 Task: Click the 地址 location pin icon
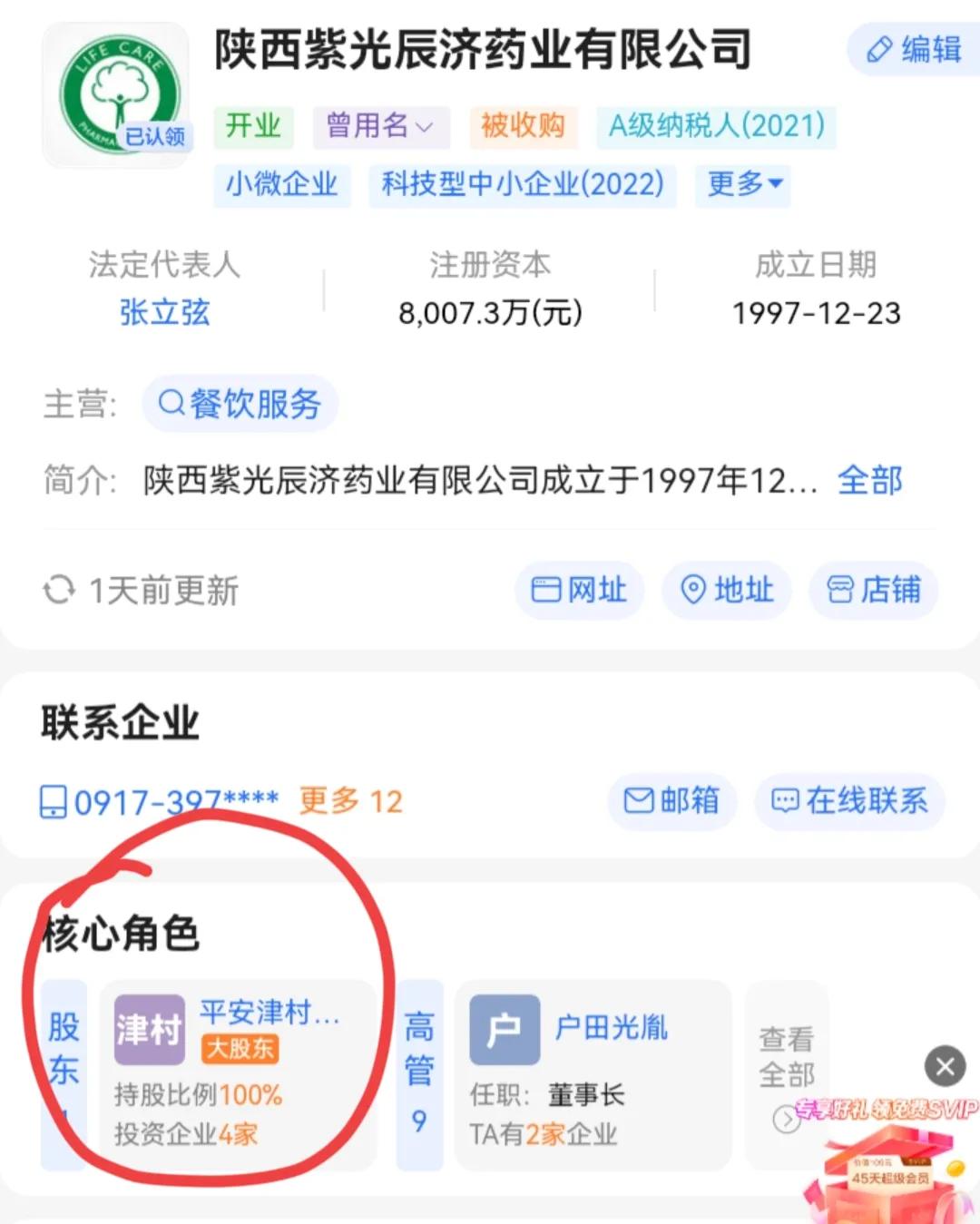coord(695,590)
